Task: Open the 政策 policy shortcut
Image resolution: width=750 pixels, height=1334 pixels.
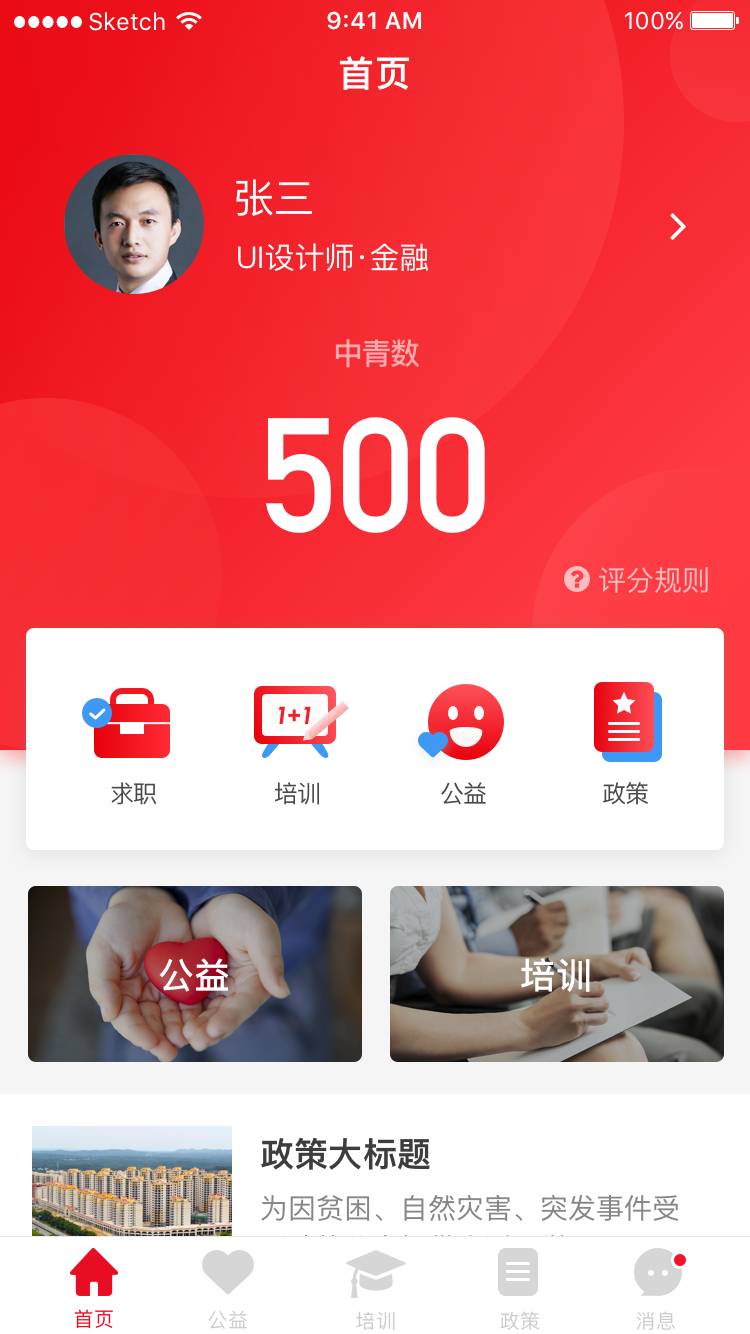Action: coord(626,745)
